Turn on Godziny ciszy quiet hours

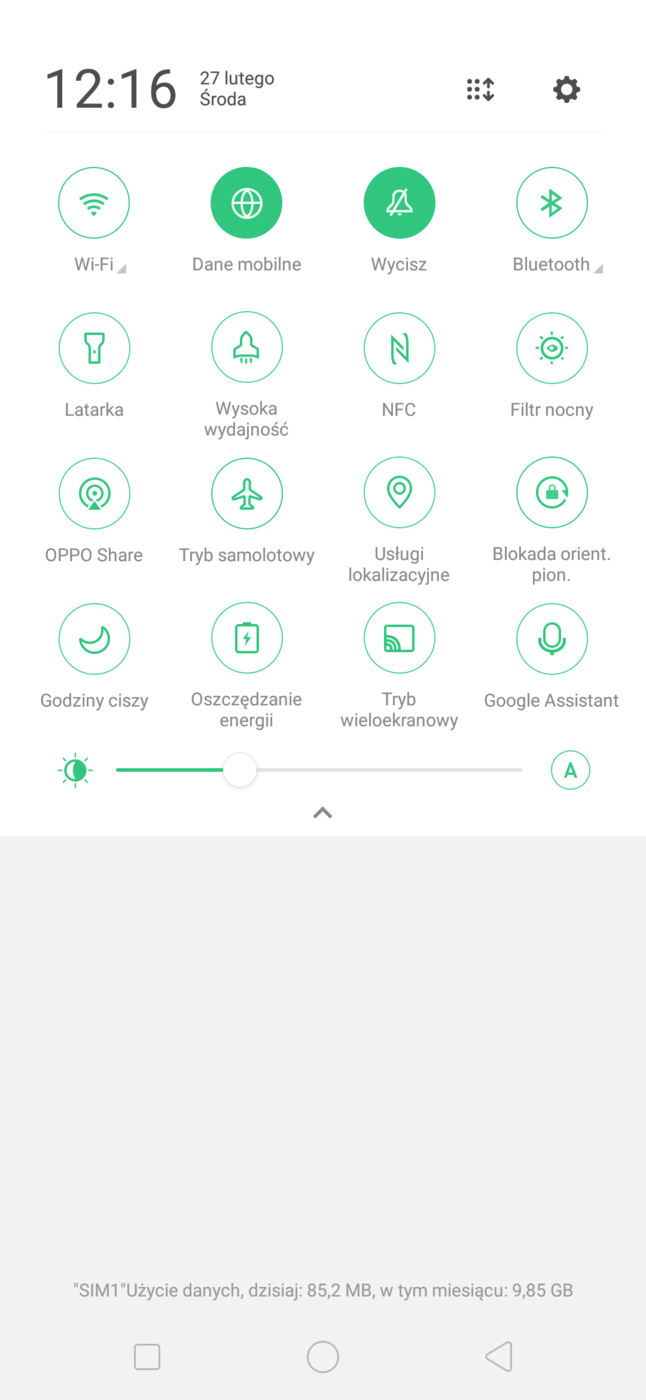click(x=94, y=638)
